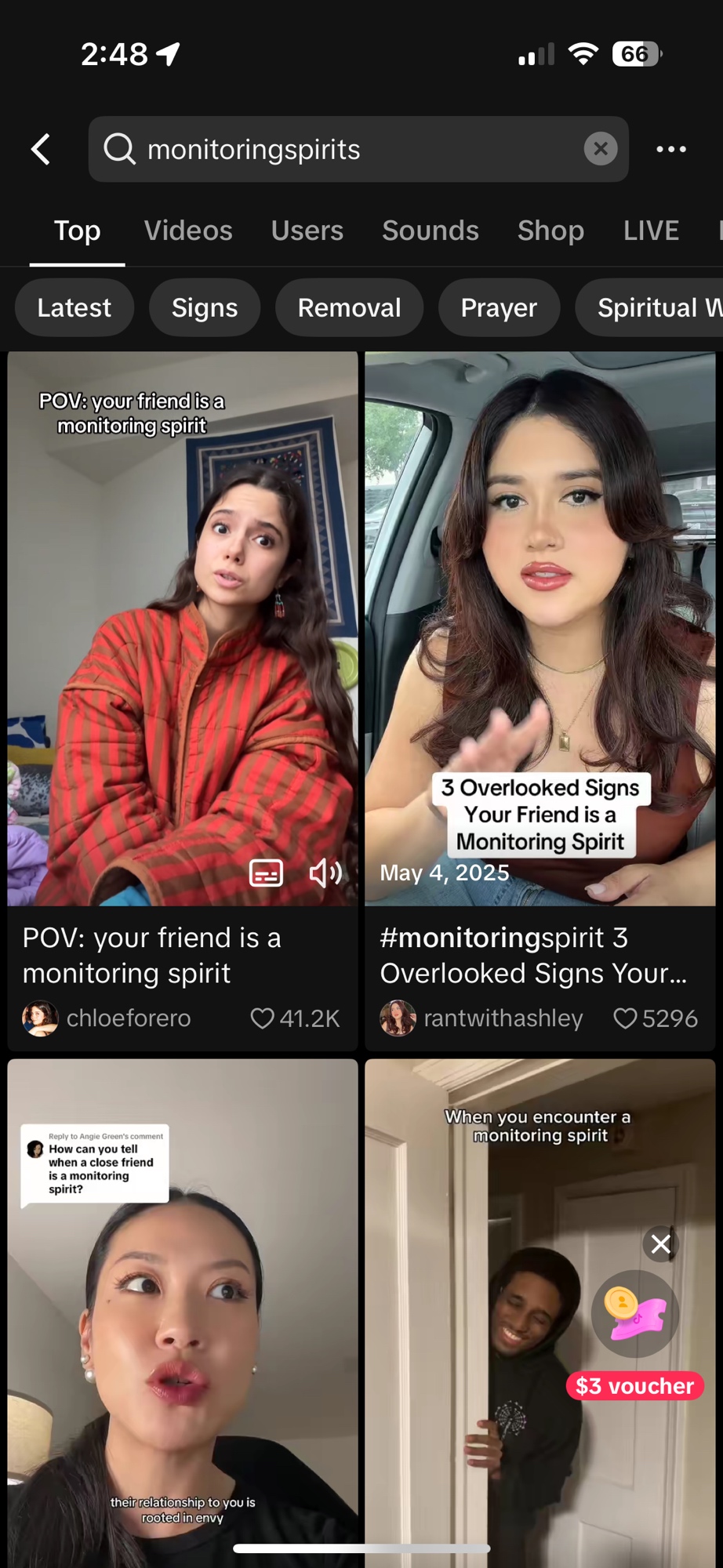This screenshot has height=1568, width=723.
Task: Open chloeforero's POV monitoring spirit video
Action: (x=182, y=627)
